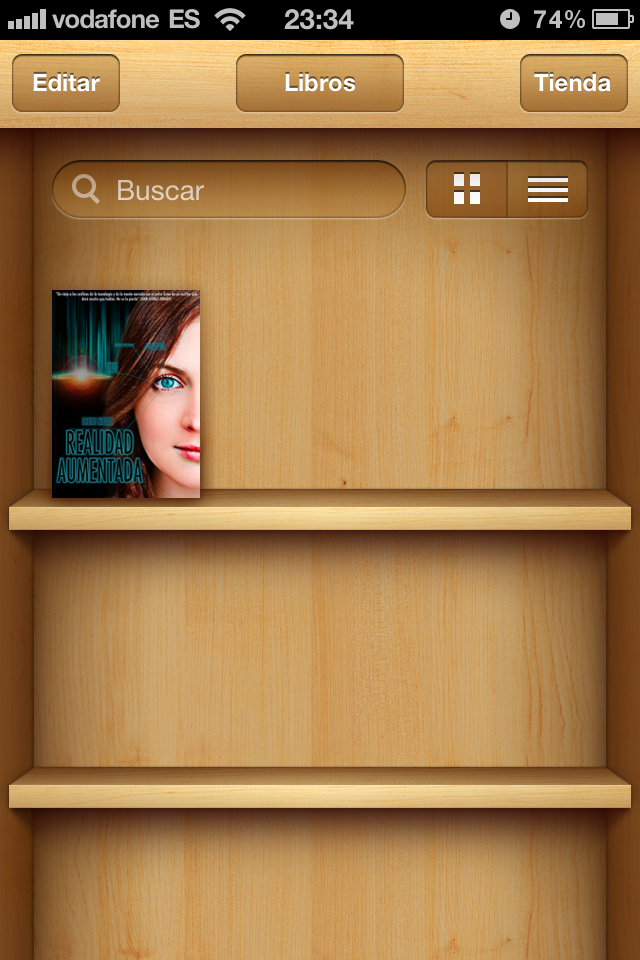Go to the Tienda store
Viewport: 640px width, 960px height.
pos(572,83)
